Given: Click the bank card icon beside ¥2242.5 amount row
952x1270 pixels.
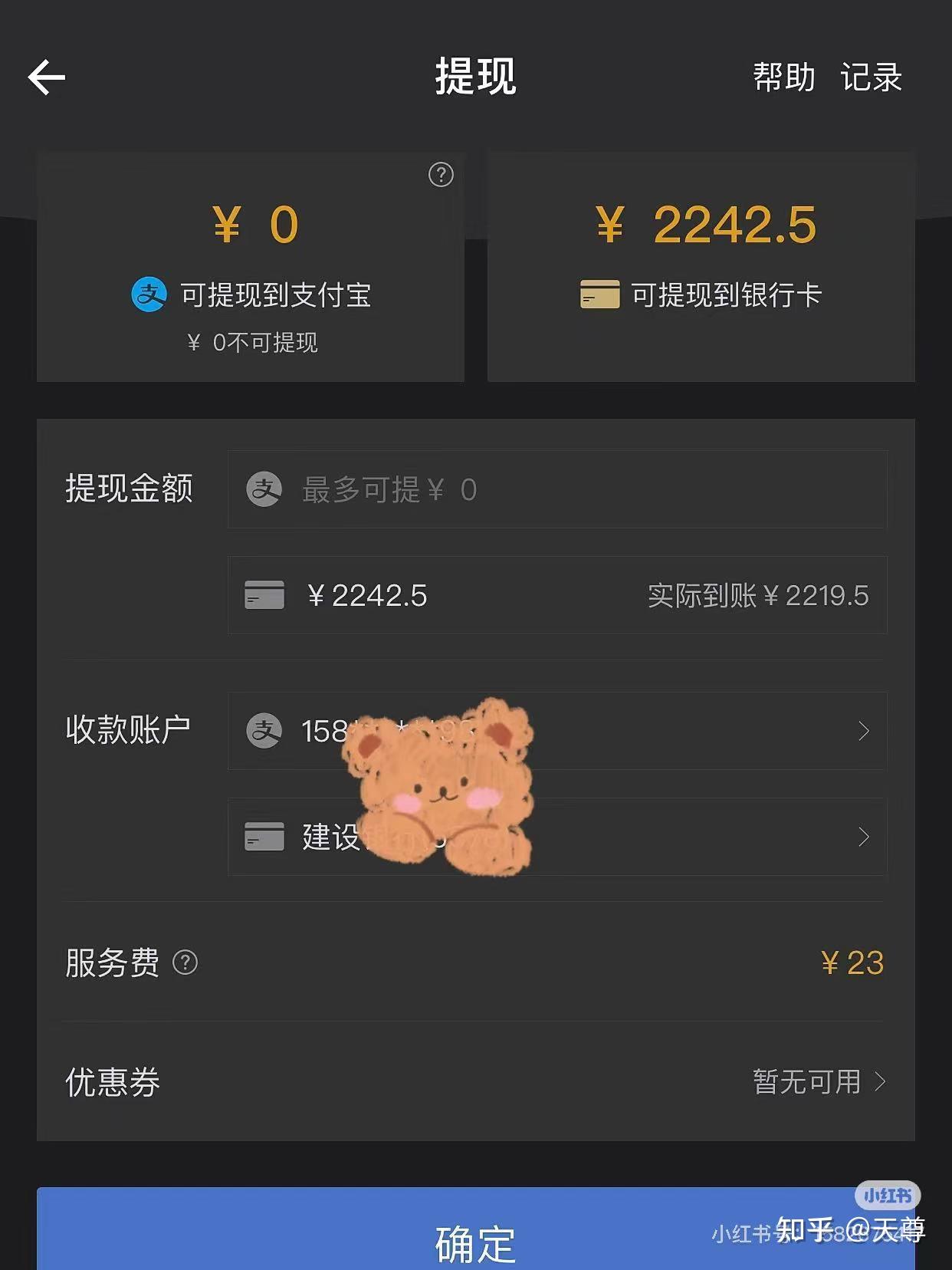Looking at the screenshot, I should click(264, 596).
